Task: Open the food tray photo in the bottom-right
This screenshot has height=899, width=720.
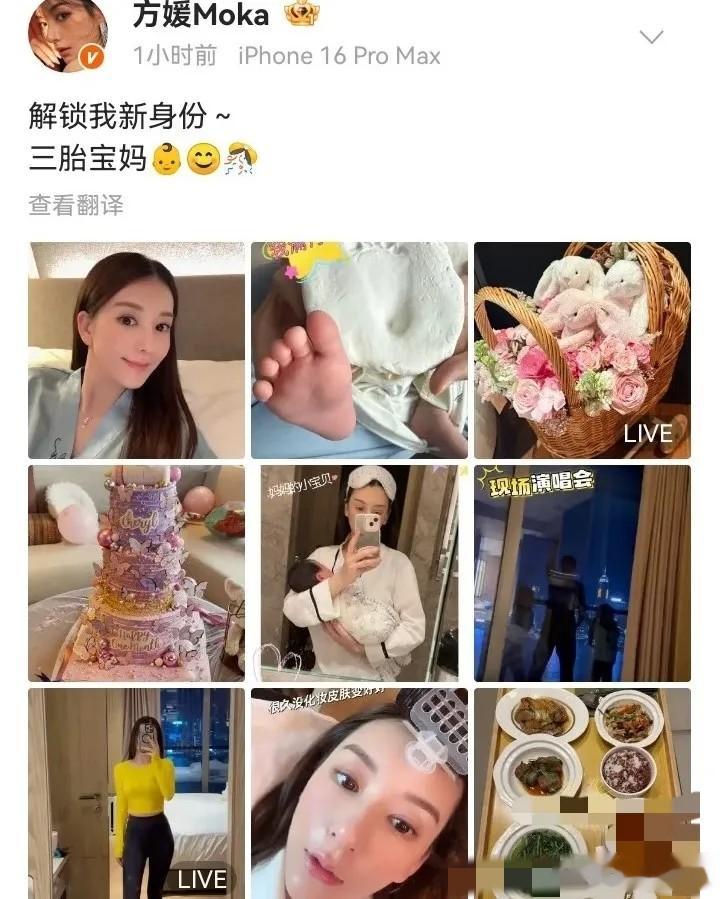Action: pos(583,793)
